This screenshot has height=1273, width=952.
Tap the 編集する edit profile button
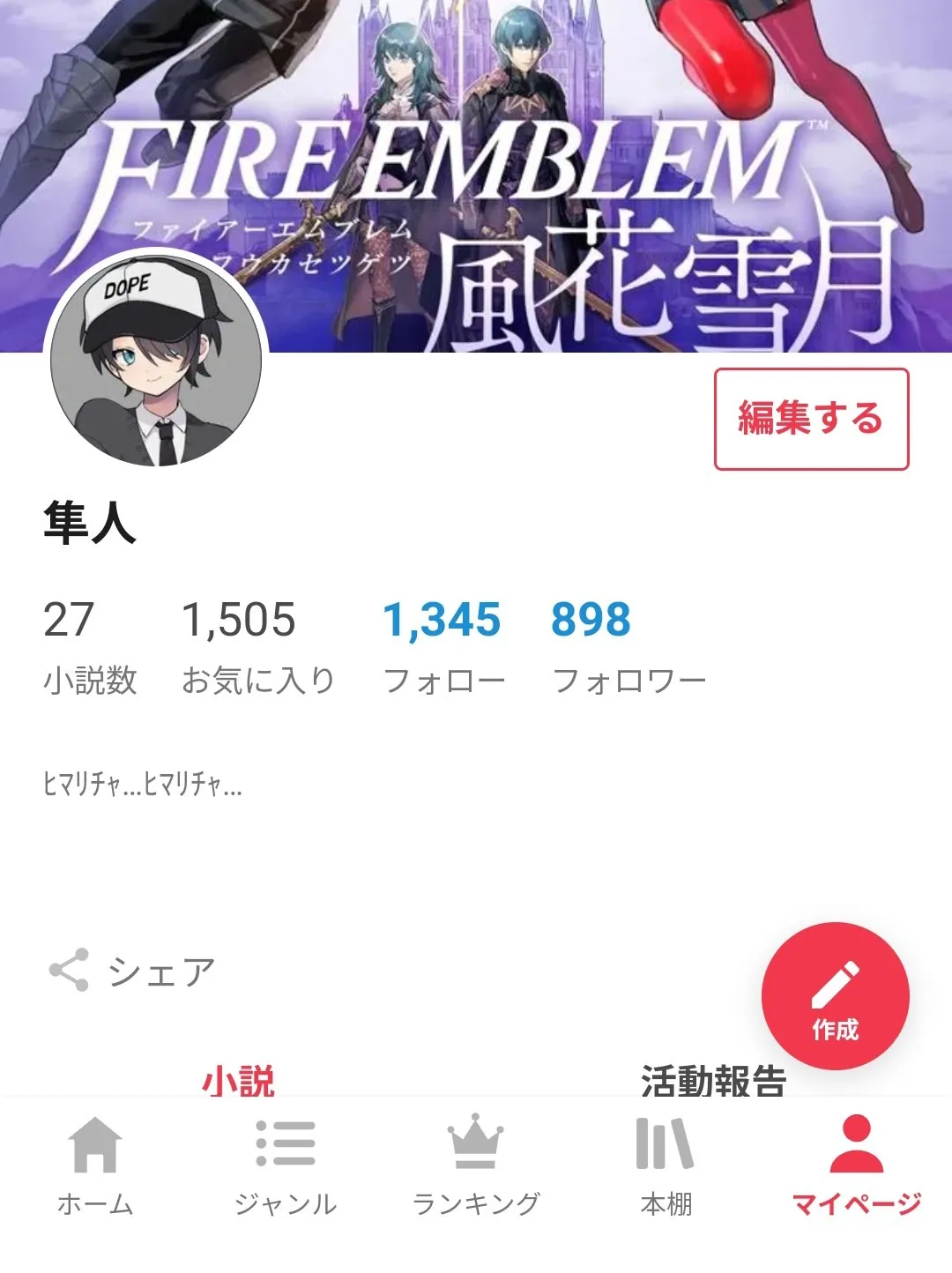pyautogui.click(x=810, y=419)
